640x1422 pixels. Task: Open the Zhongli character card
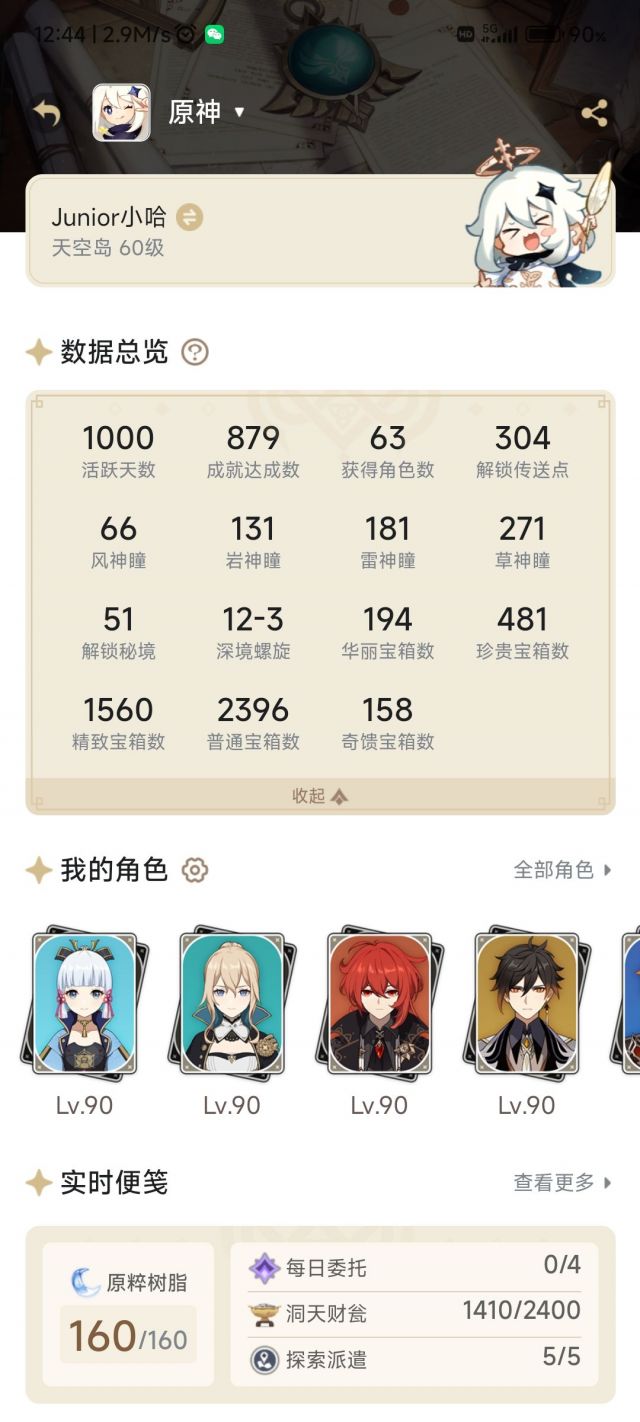526,1002
